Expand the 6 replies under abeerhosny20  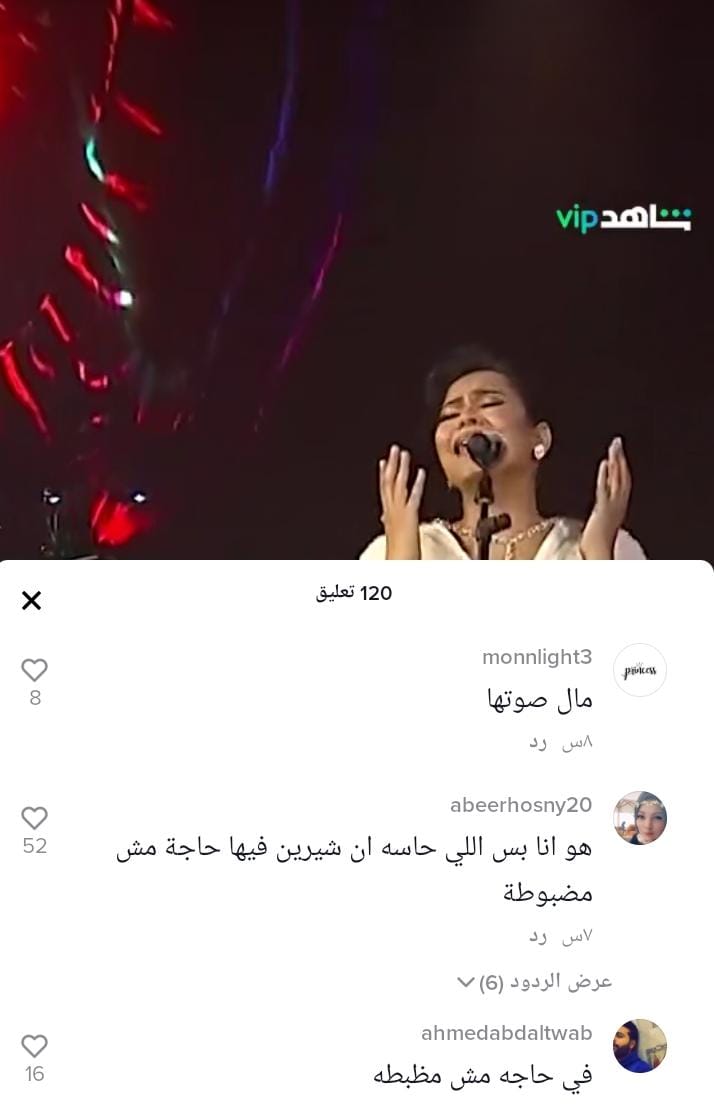(x=534, y=982)
